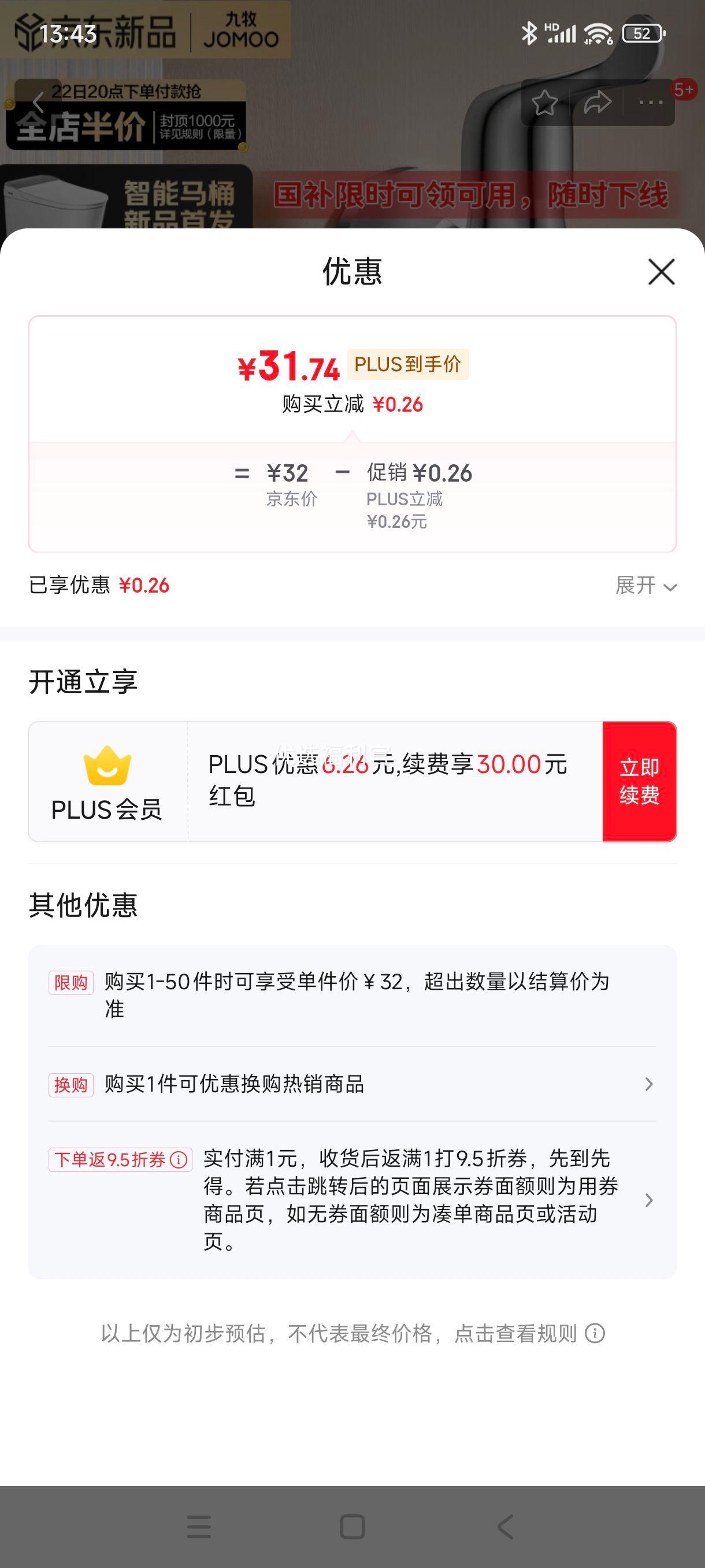Image resolution: width=705 pixels, height=1568 pixels.
Task: Open the share icon near the top right
Action: [598, 102]
